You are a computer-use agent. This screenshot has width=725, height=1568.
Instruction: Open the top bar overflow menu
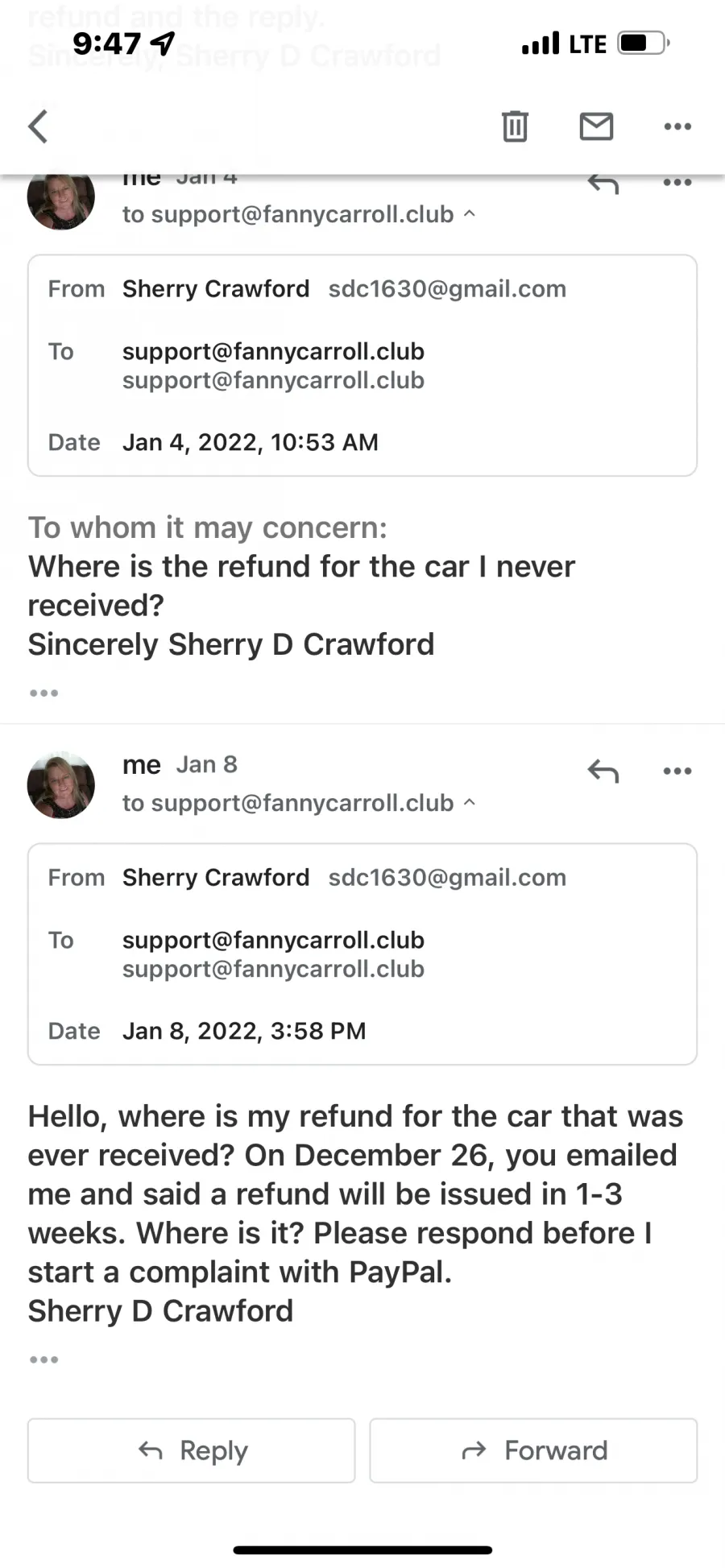coord(677,126)
